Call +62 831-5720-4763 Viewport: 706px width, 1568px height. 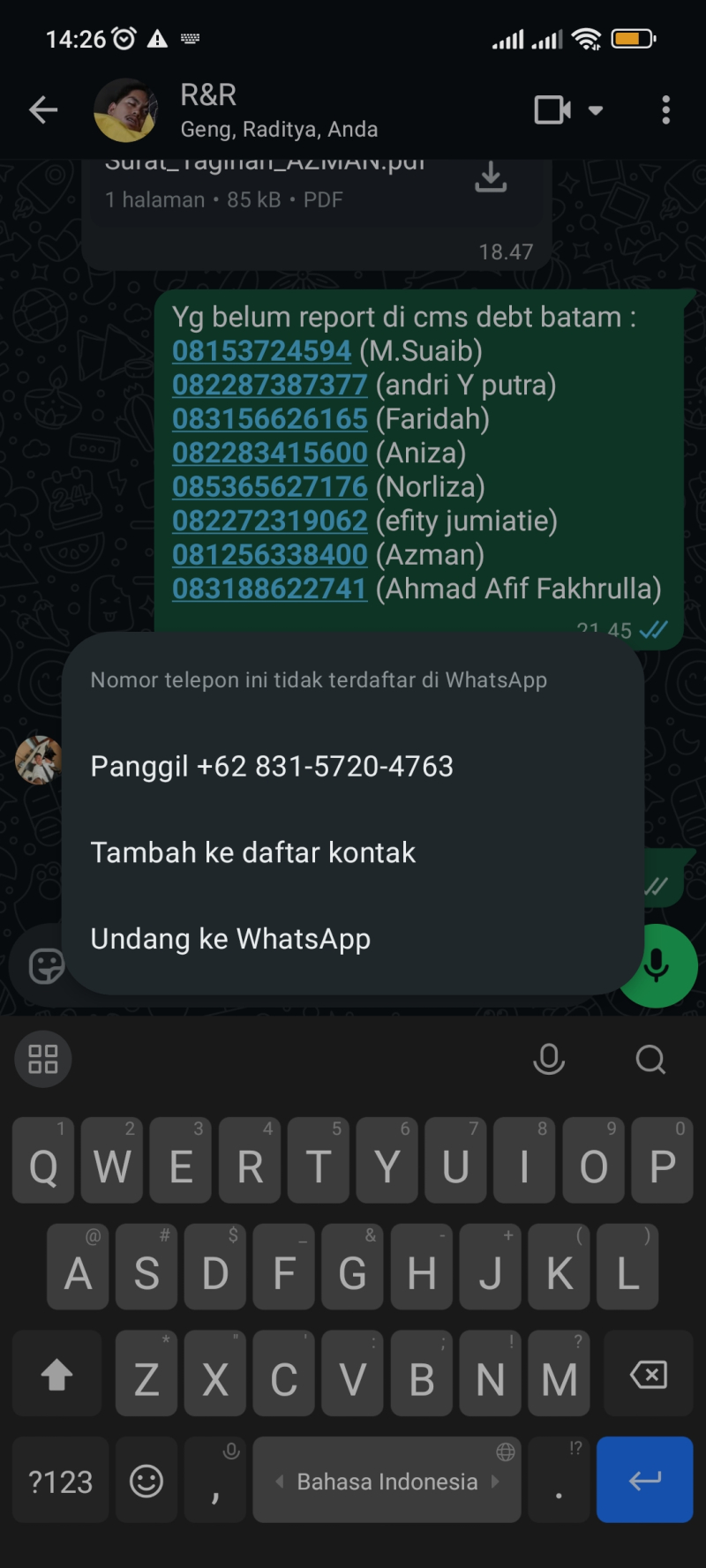click(272, 766)
